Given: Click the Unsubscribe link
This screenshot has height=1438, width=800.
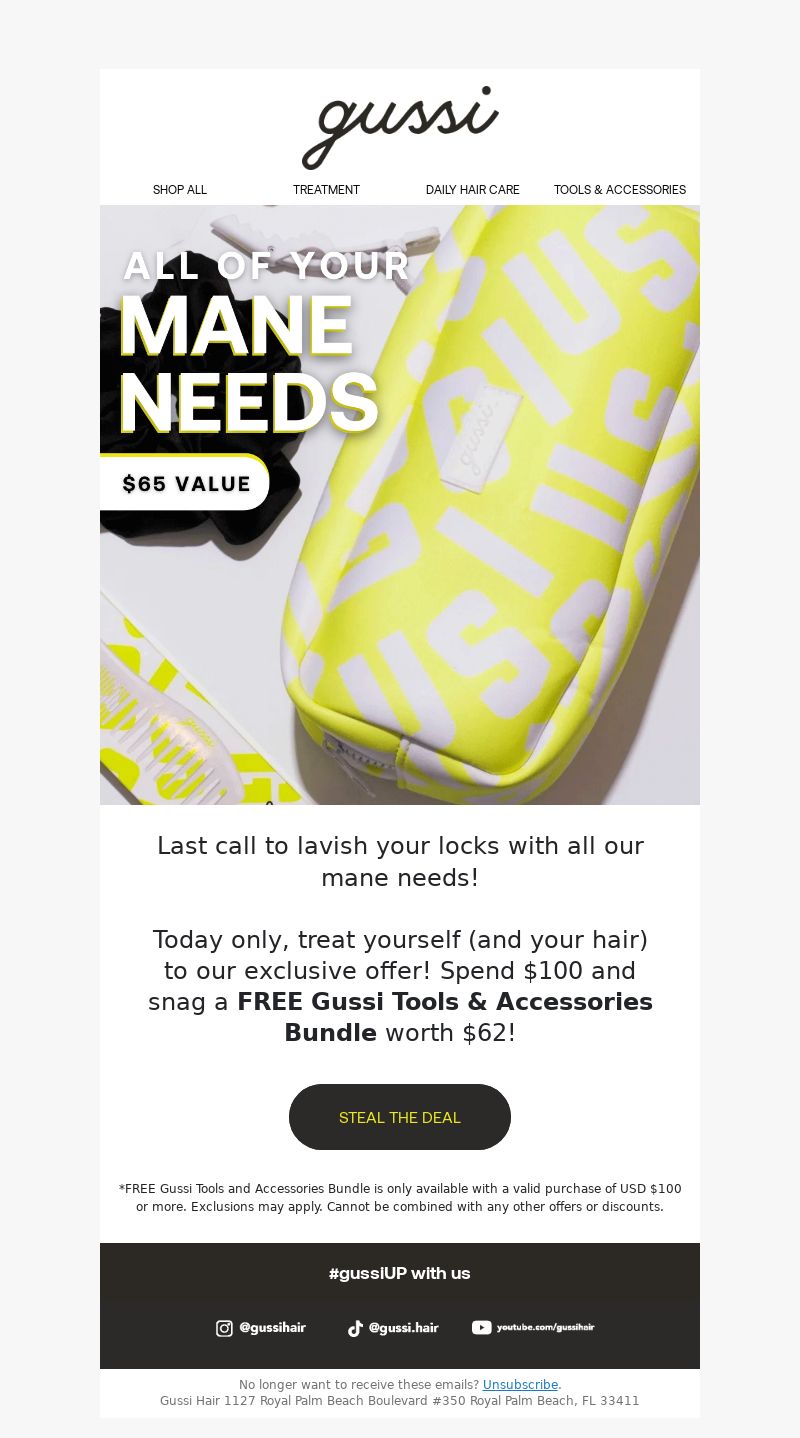Looking at the screenshot, I should (520, 1385).
